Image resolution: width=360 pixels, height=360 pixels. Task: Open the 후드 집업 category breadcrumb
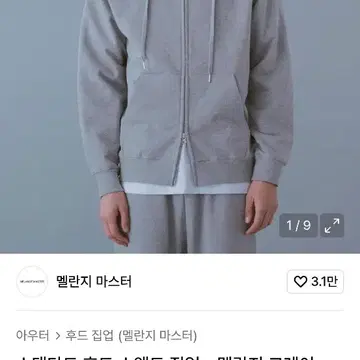coord(89,335)
